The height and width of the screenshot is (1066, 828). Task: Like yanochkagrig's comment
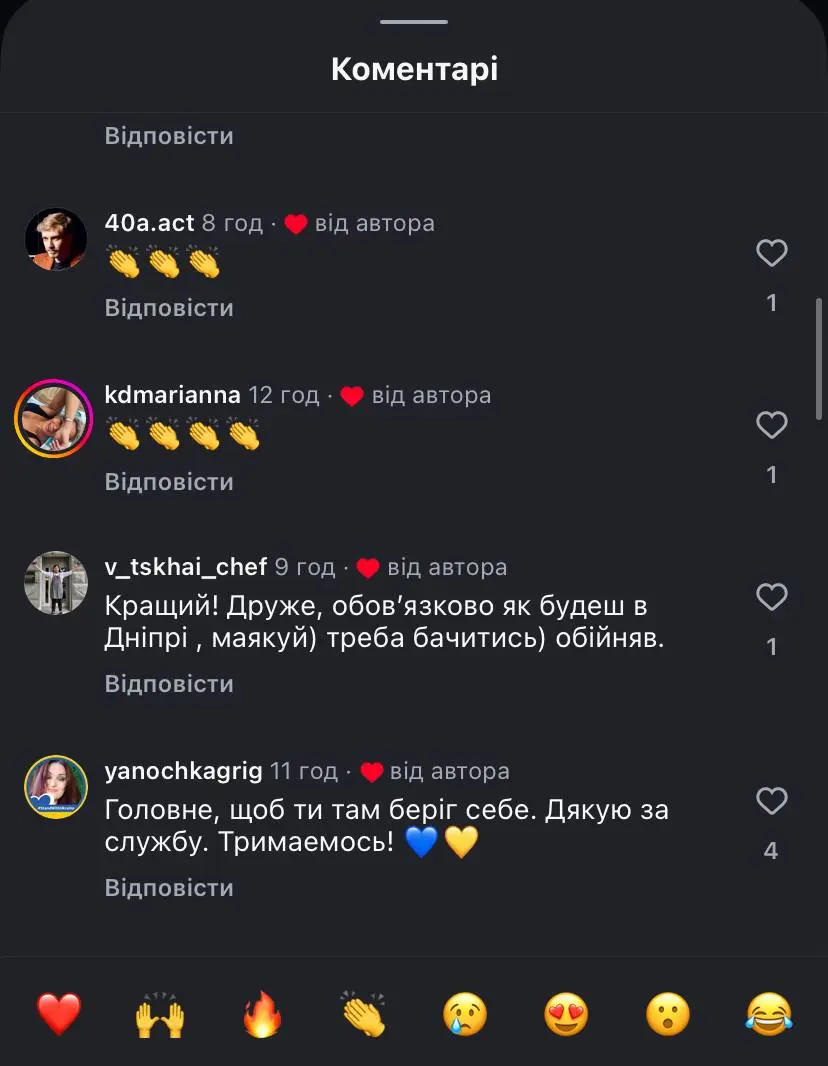point(771,801)
